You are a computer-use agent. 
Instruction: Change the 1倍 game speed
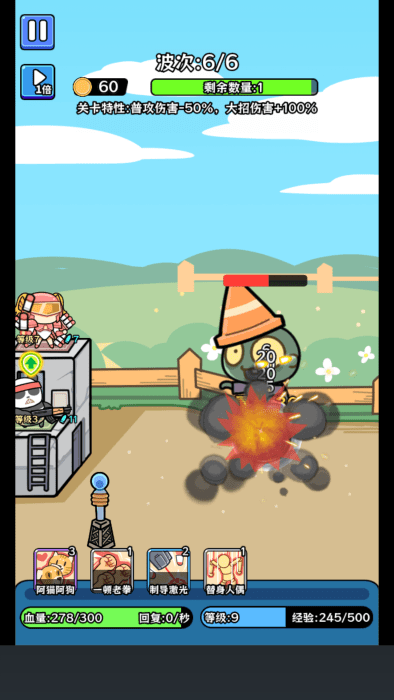click(37, 82)
